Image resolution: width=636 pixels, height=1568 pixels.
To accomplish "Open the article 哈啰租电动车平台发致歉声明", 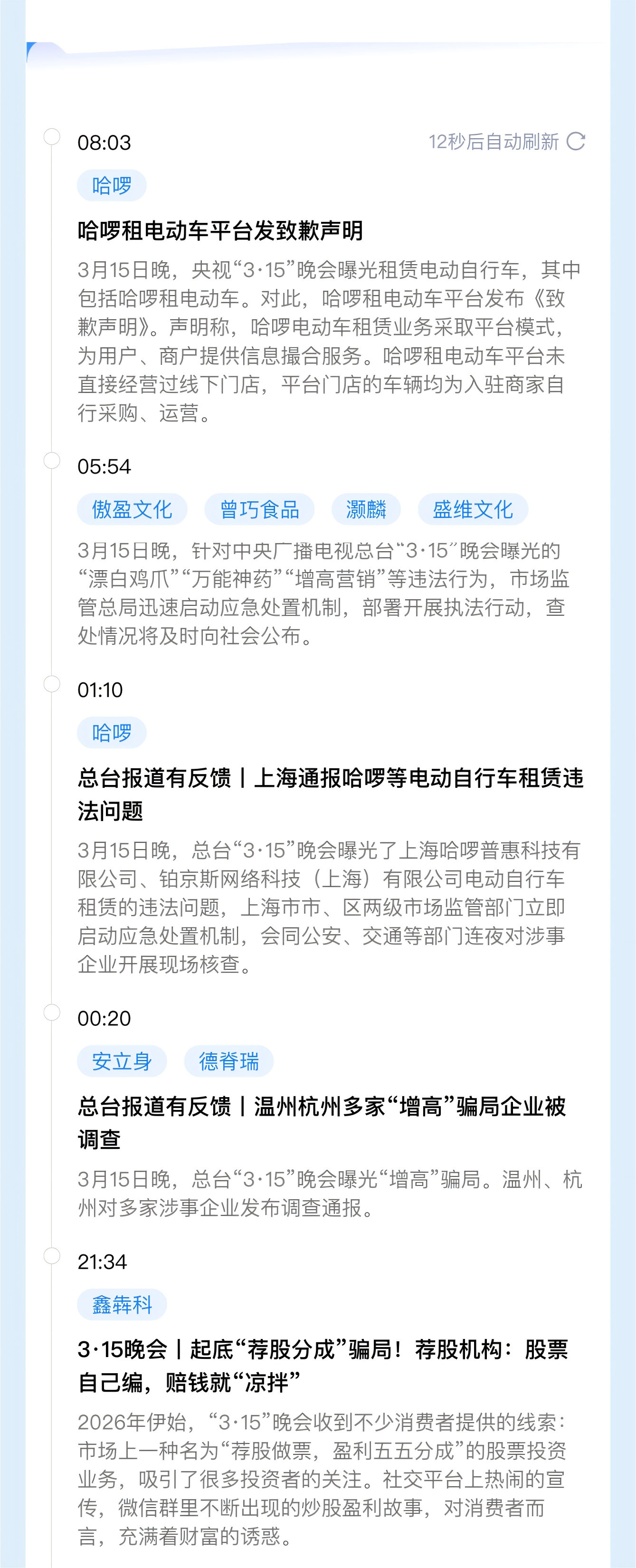I will pyautogui.click(x=220, y=231).
